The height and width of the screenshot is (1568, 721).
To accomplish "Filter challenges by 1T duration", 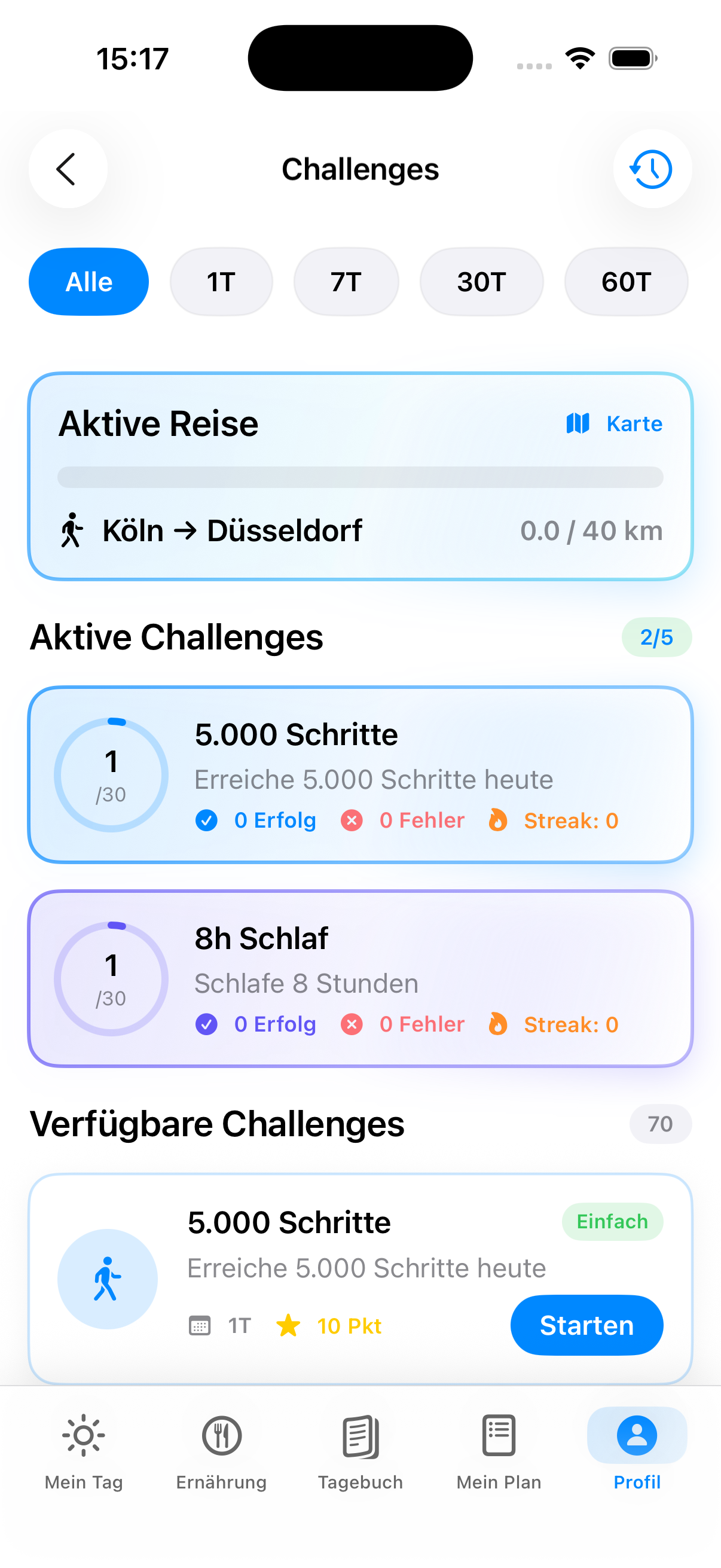I will (221, 282).
